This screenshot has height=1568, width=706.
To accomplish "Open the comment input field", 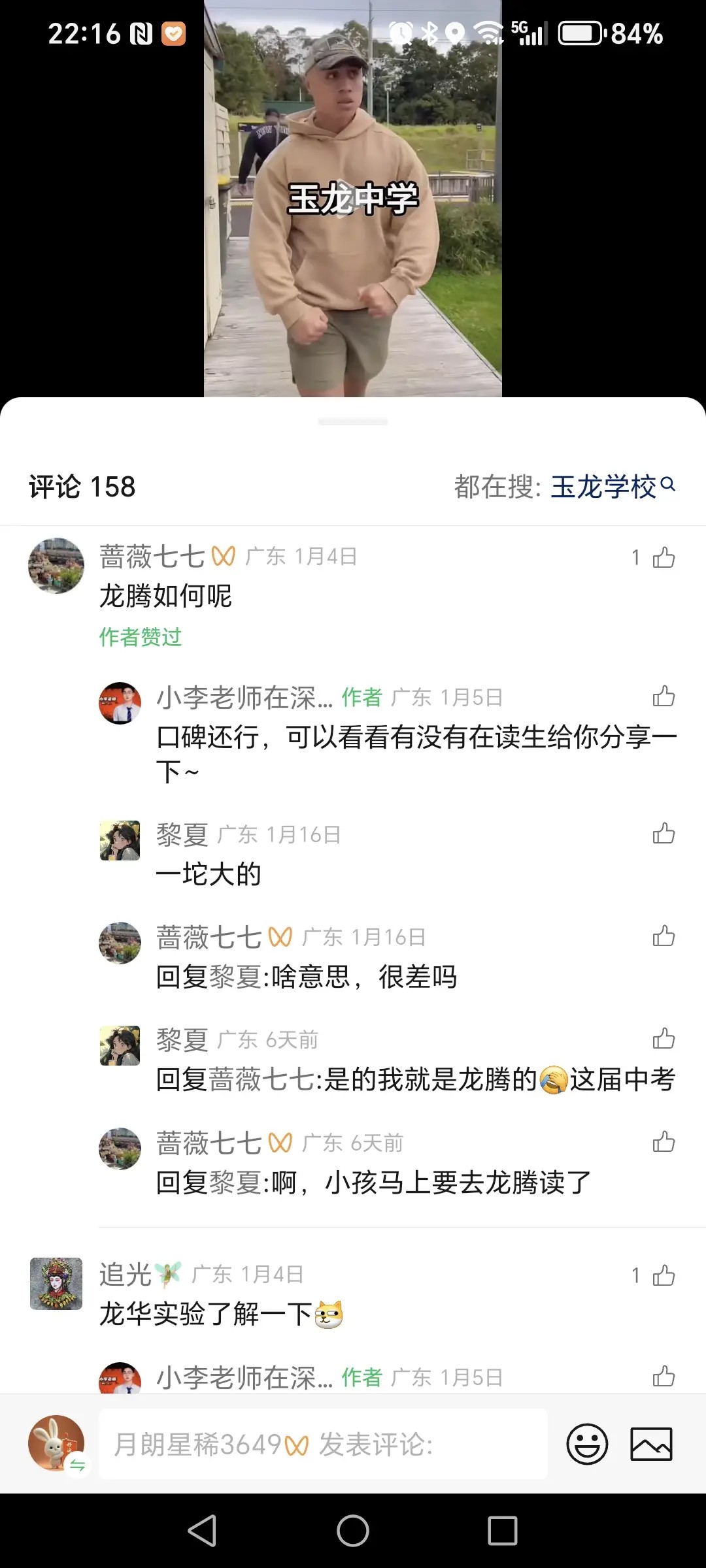I will [323, 1445].
